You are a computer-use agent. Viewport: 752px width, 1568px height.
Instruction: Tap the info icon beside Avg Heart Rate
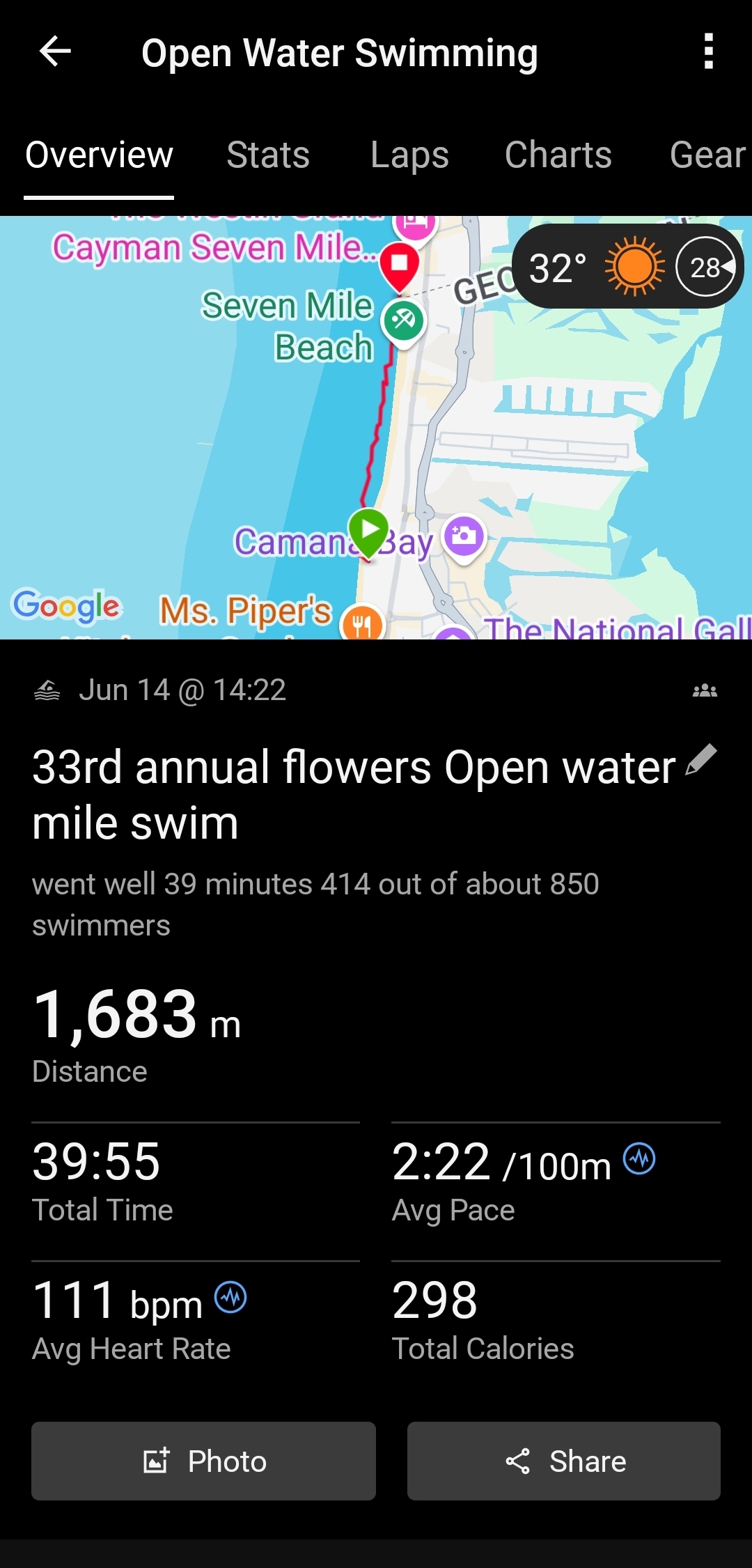[230, 1297]
